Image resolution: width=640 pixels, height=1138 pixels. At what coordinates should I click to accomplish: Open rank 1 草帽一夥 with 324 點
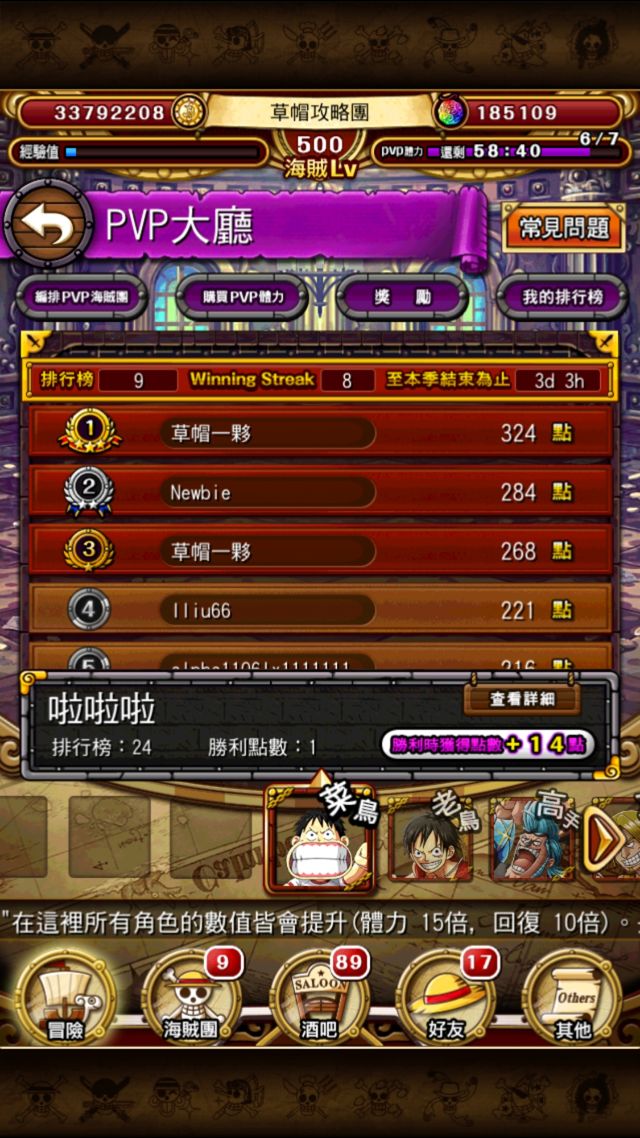[x=320, y=433]
